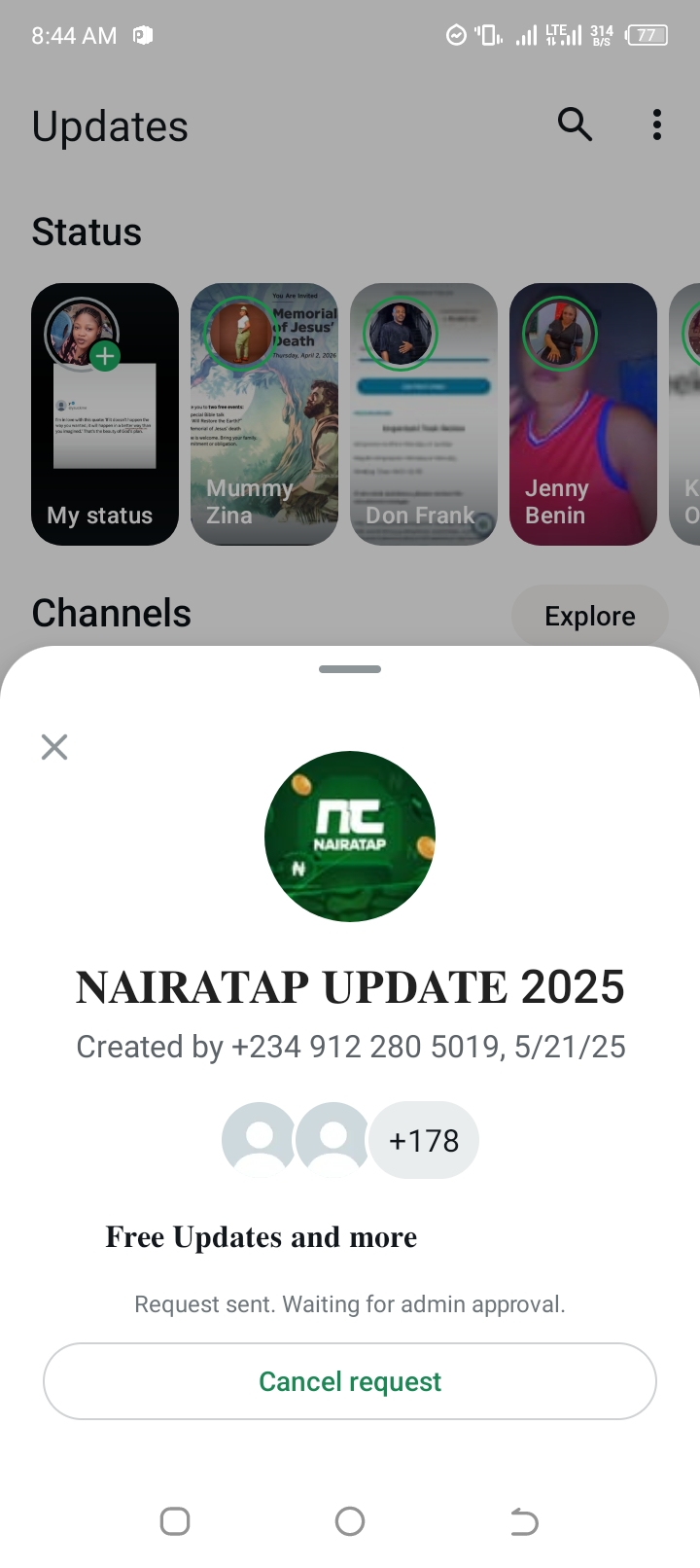The image size is (700, 1568).
Task: Go back using the system back button
Action: [524, 1521]
